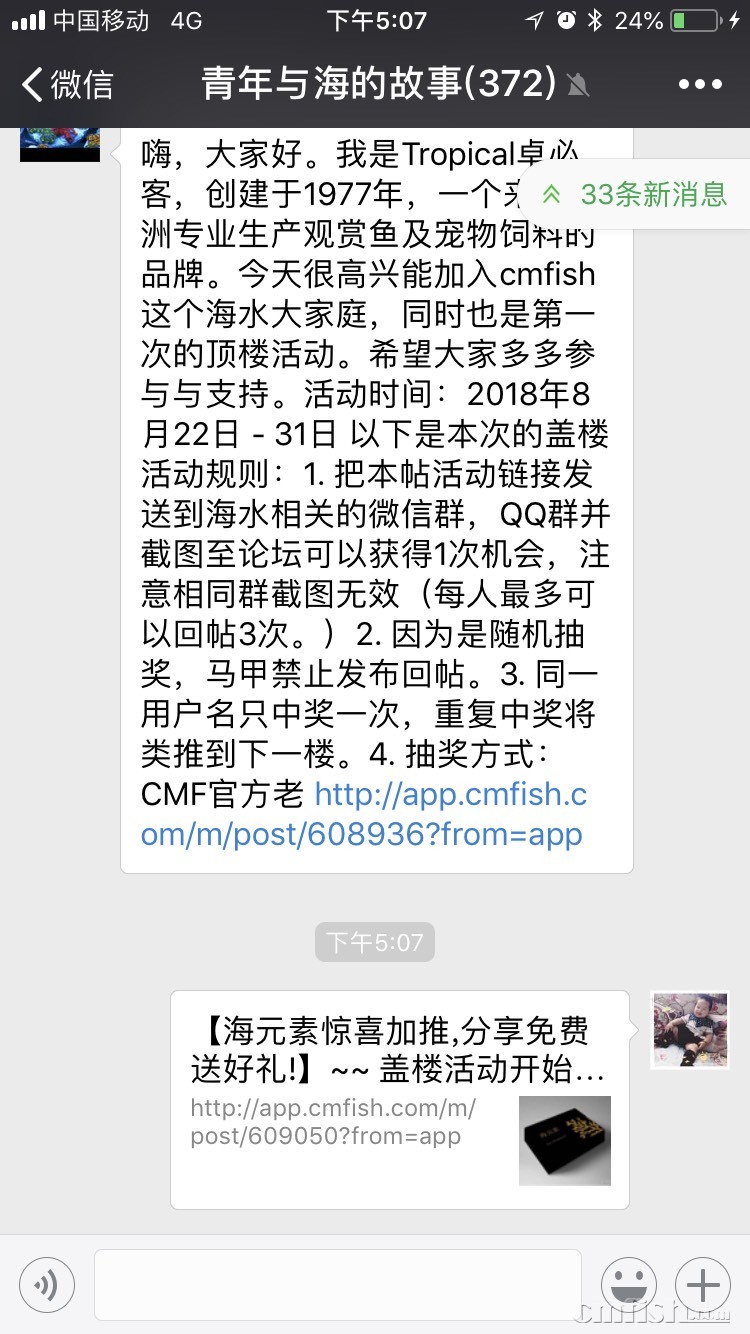This screenshot has width=750, height=1334.
Task: Open the emoji sticker panel
Action: (629, 1284)
